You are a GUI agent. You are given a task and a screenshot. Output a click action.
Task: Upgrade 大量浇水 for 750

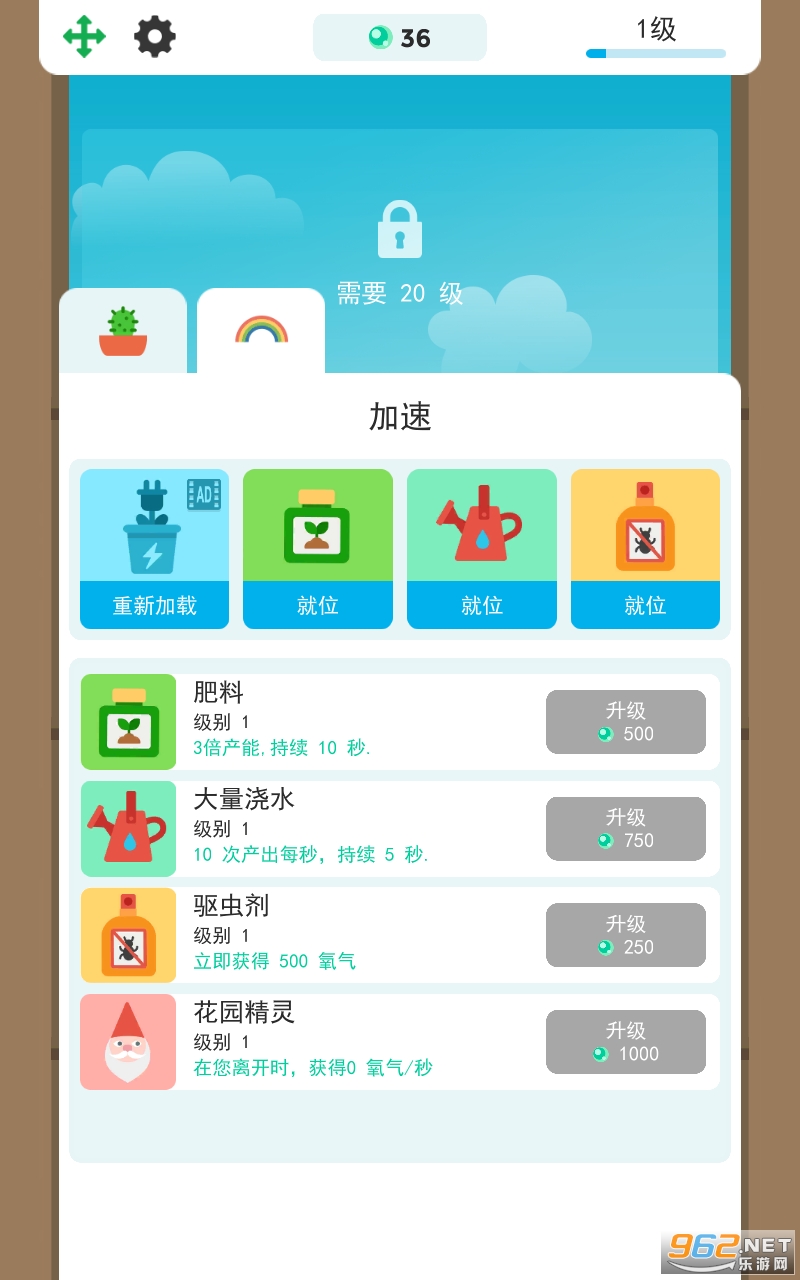pyautogui.click(x=626, y=829)
